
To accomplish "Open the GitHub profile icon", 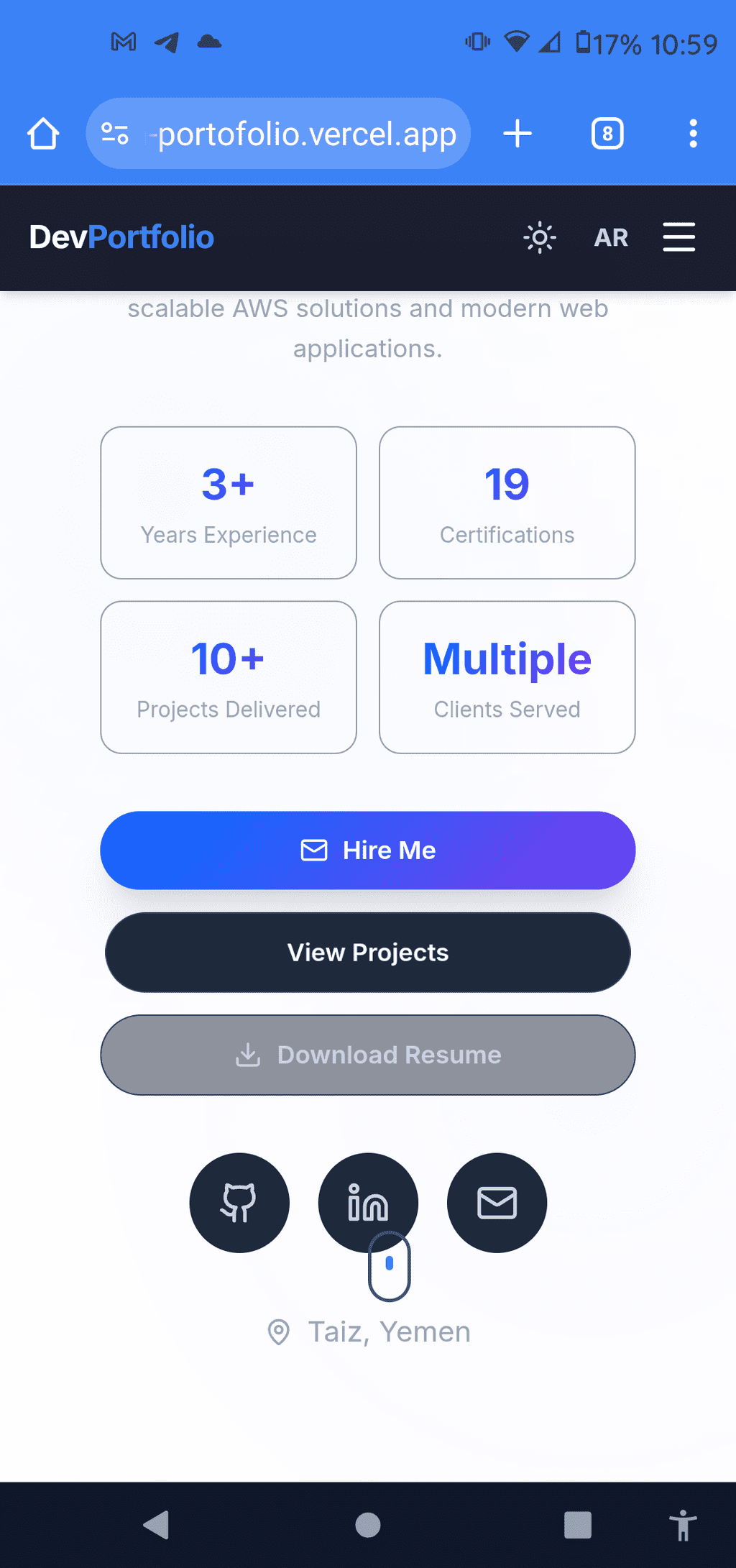I will coord(239,1203).
